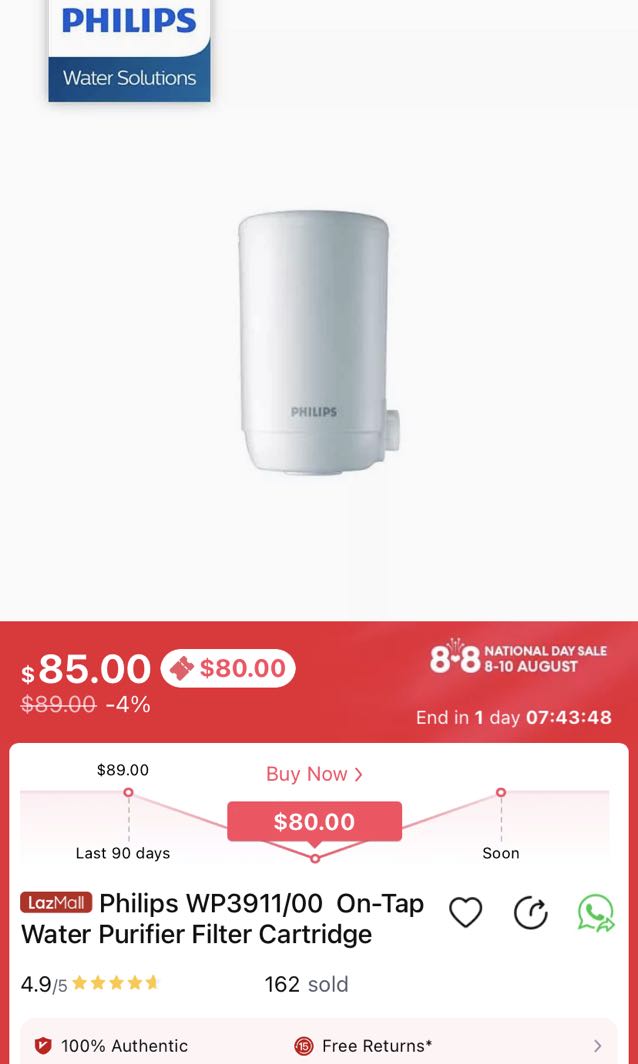Add this filter cartridge to wishlist
Viewport: 638px width, 1064px height.
click(465, 912)
